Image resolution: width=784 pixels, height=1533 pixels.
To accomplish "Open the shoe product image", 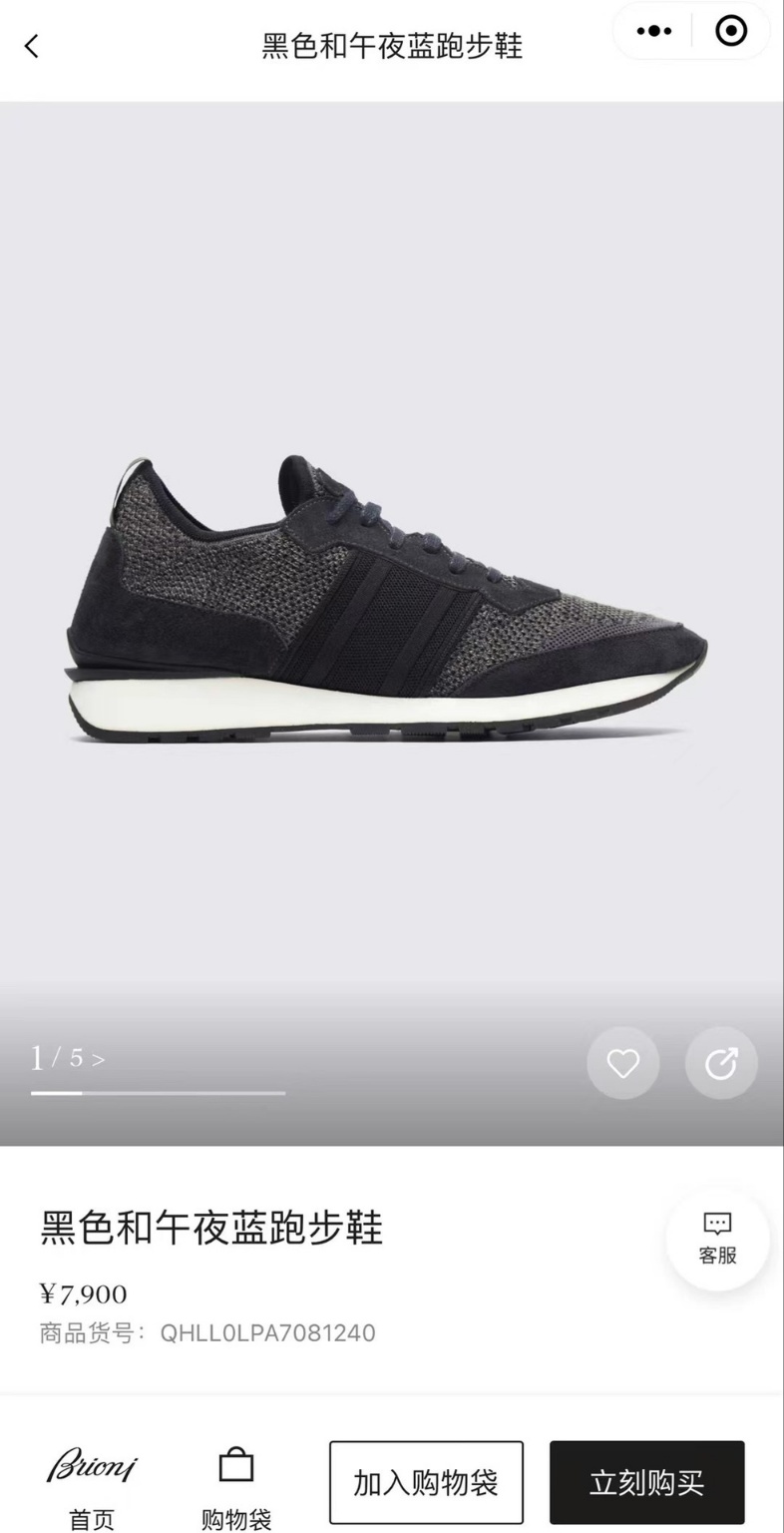I will click(x=389, y=599).
